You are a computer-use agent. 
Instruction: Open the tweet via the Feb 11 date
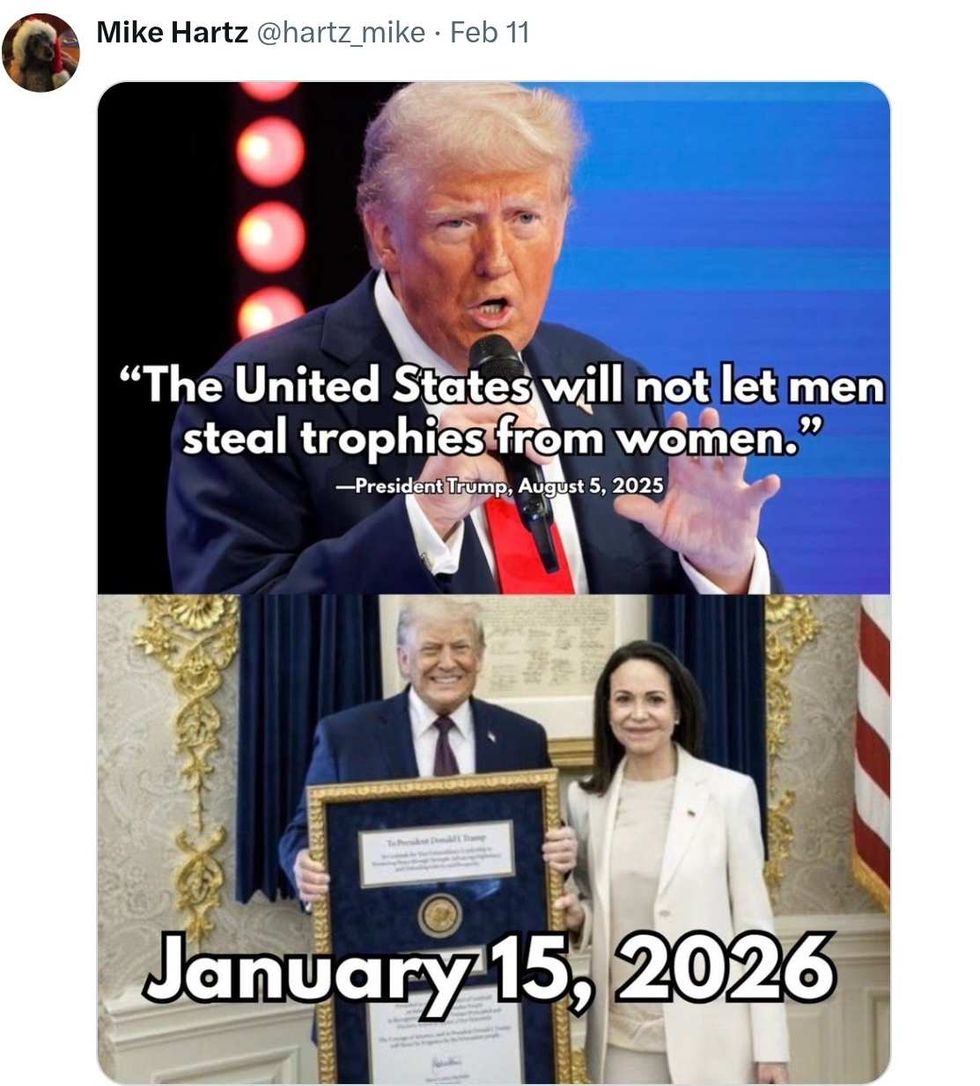489,32
